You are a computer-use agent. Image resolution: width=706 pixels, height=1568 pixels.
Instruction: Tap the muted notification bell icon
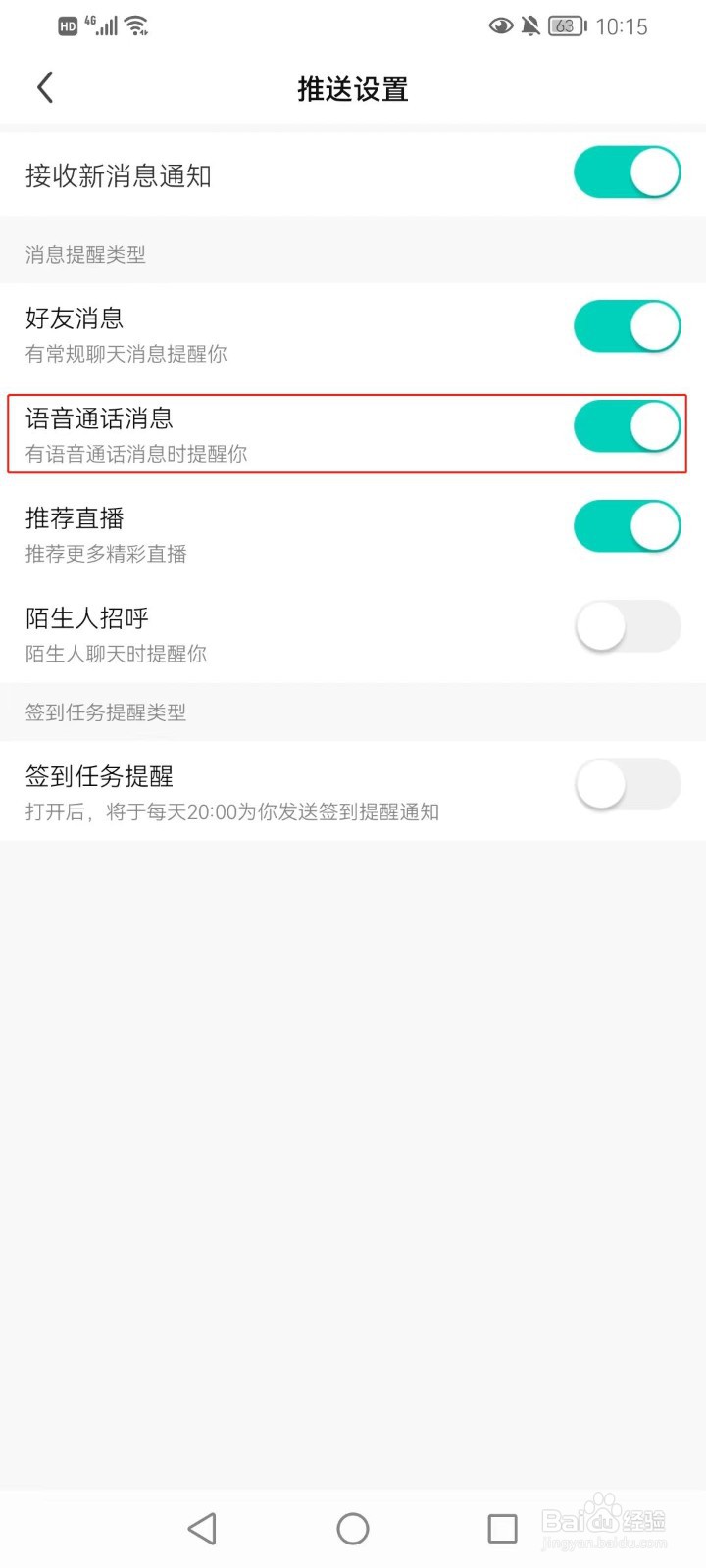tap(530, 26)
